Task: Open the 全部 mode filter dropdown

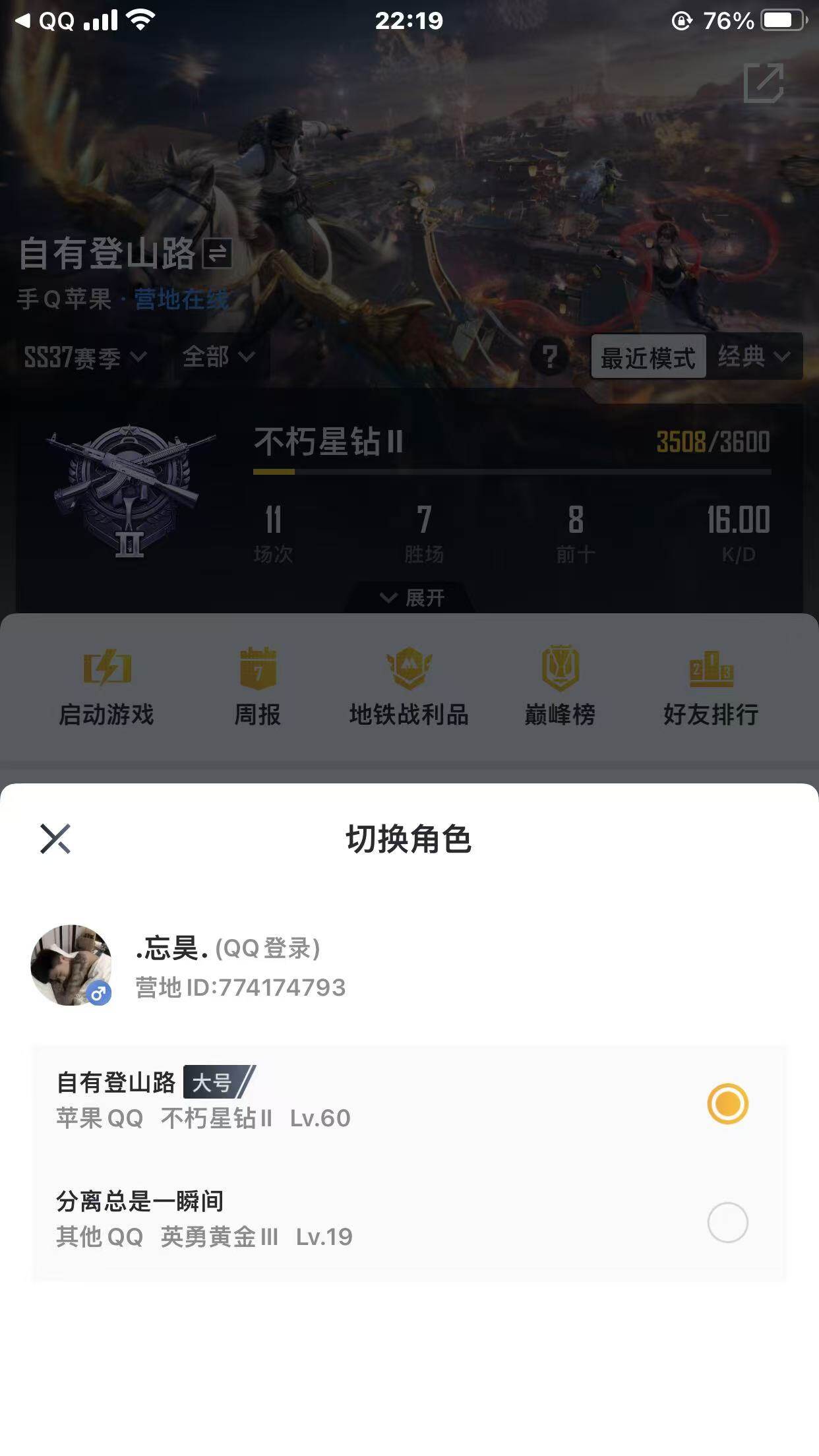Action: click(218, 357)
